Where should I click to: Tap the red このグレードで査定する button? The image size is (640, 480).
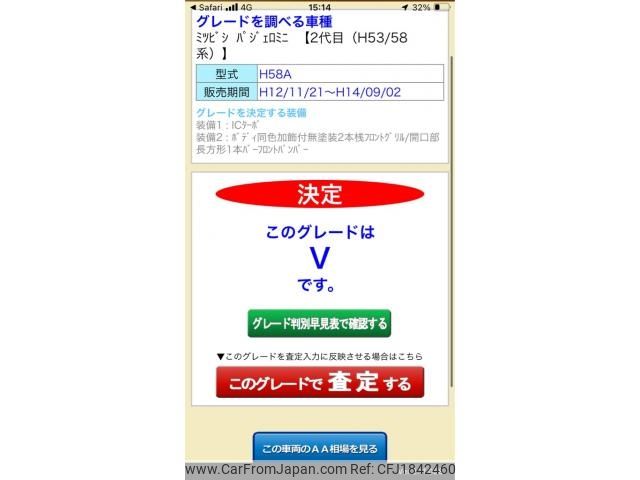click(320, 383)
